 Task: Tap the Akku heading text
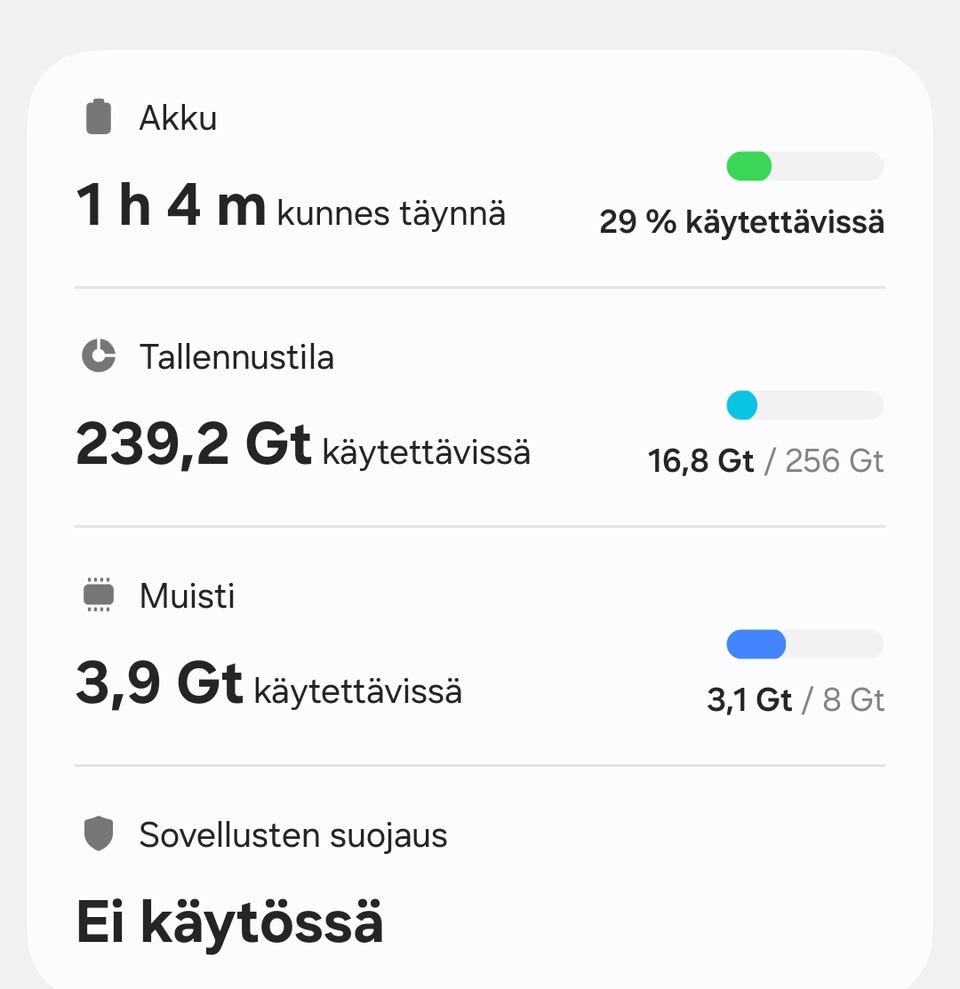(178, 117)
